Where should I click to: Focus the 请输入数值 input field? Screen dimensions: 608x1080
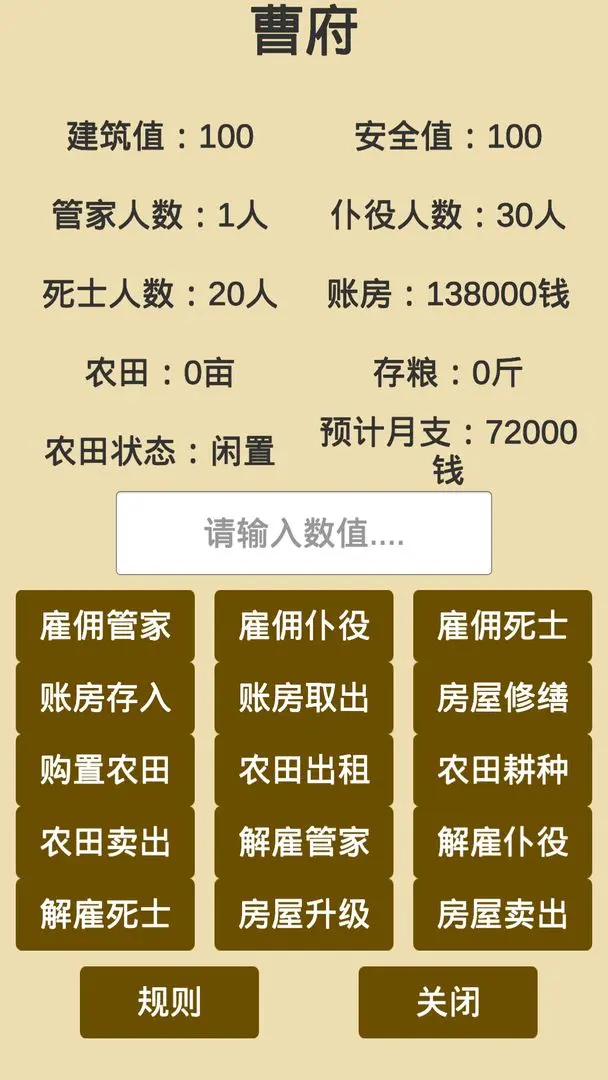(x=304, y=533)
